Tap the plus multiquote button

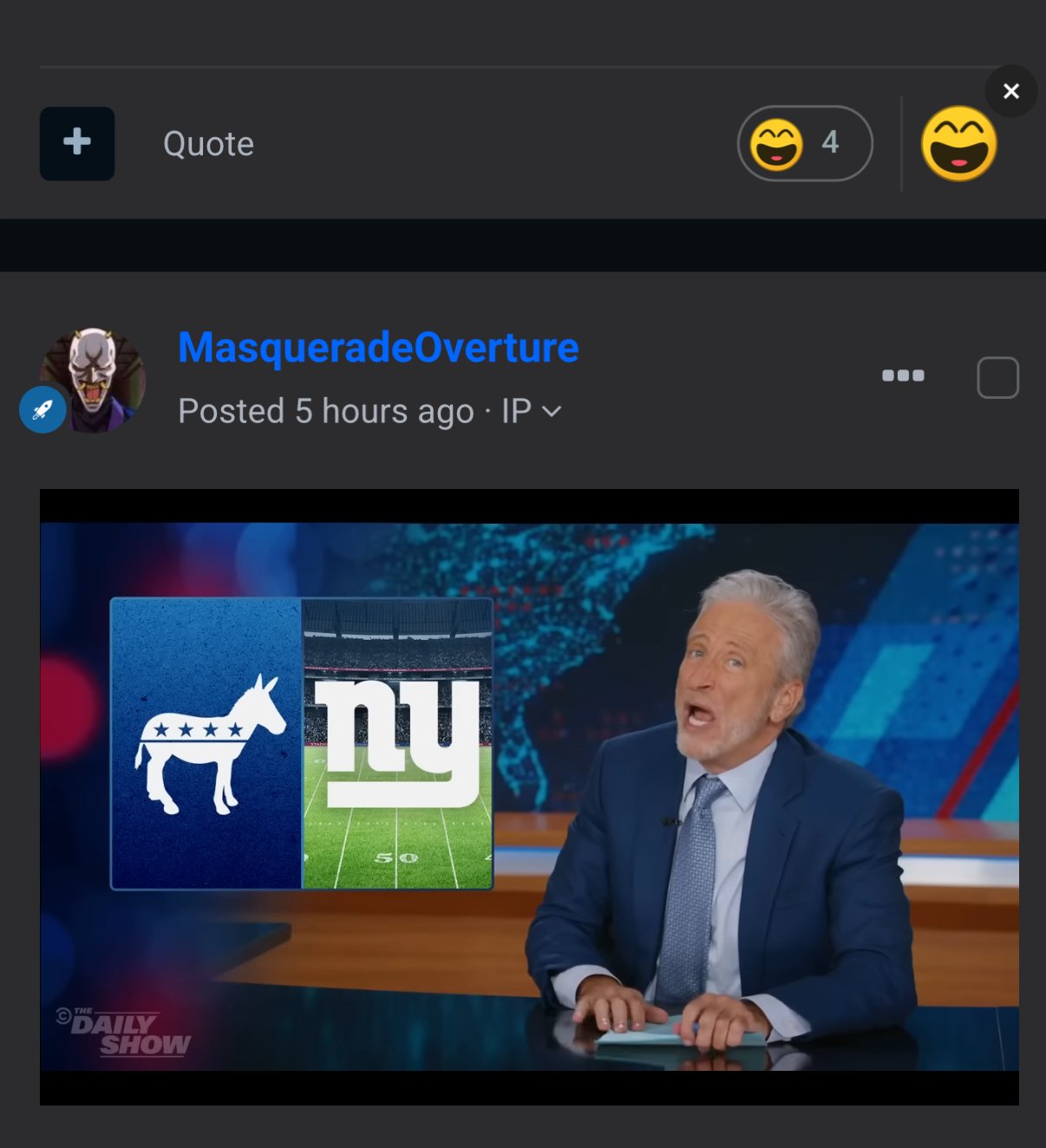click(x=77, y=143)
